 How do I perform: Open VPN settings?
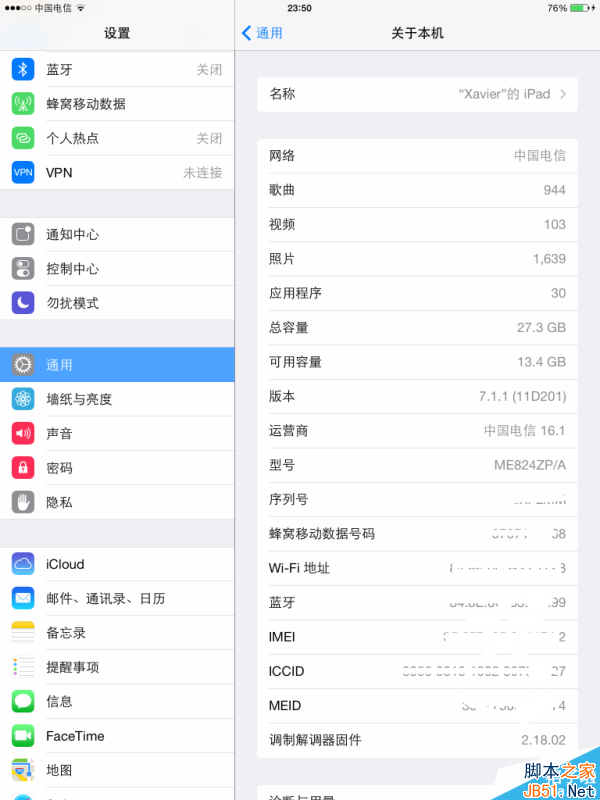point(117,172)
